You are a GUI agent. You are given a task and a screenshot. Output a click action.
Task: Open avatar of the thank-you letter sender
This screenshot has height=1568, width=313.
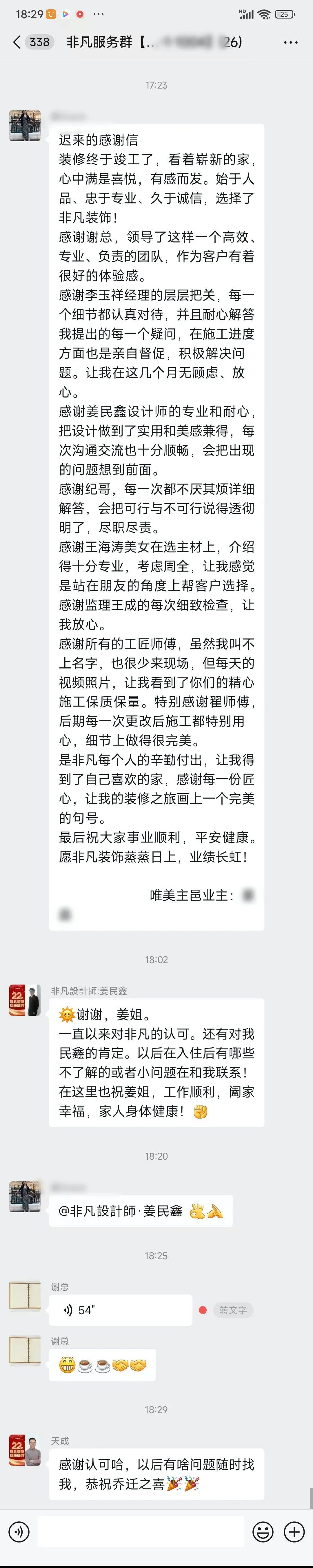[x=25, y=126]
